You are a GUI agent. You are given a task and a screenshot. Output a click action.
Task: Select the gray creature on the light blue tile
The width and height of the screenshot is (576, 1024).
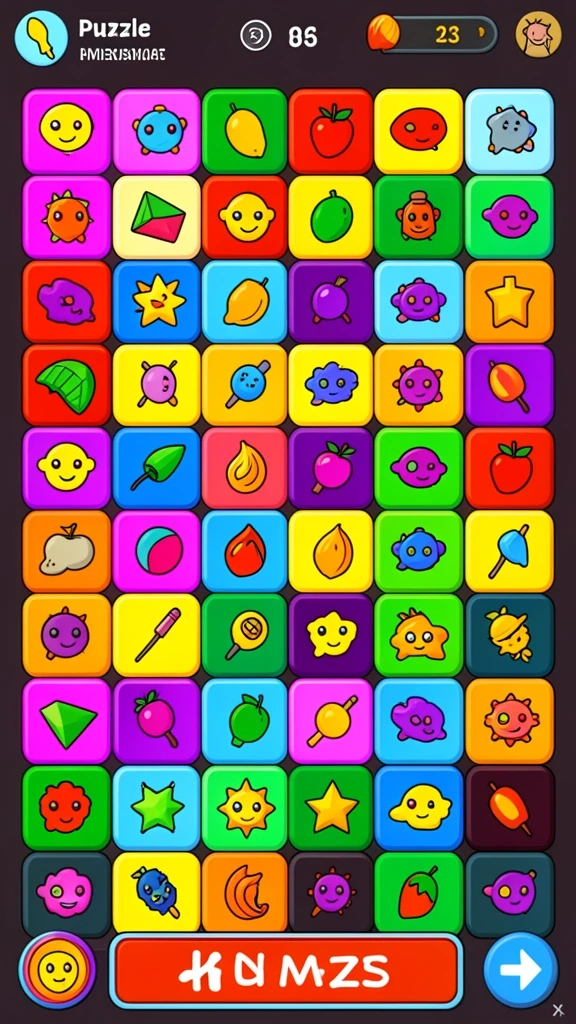[509, 131]
